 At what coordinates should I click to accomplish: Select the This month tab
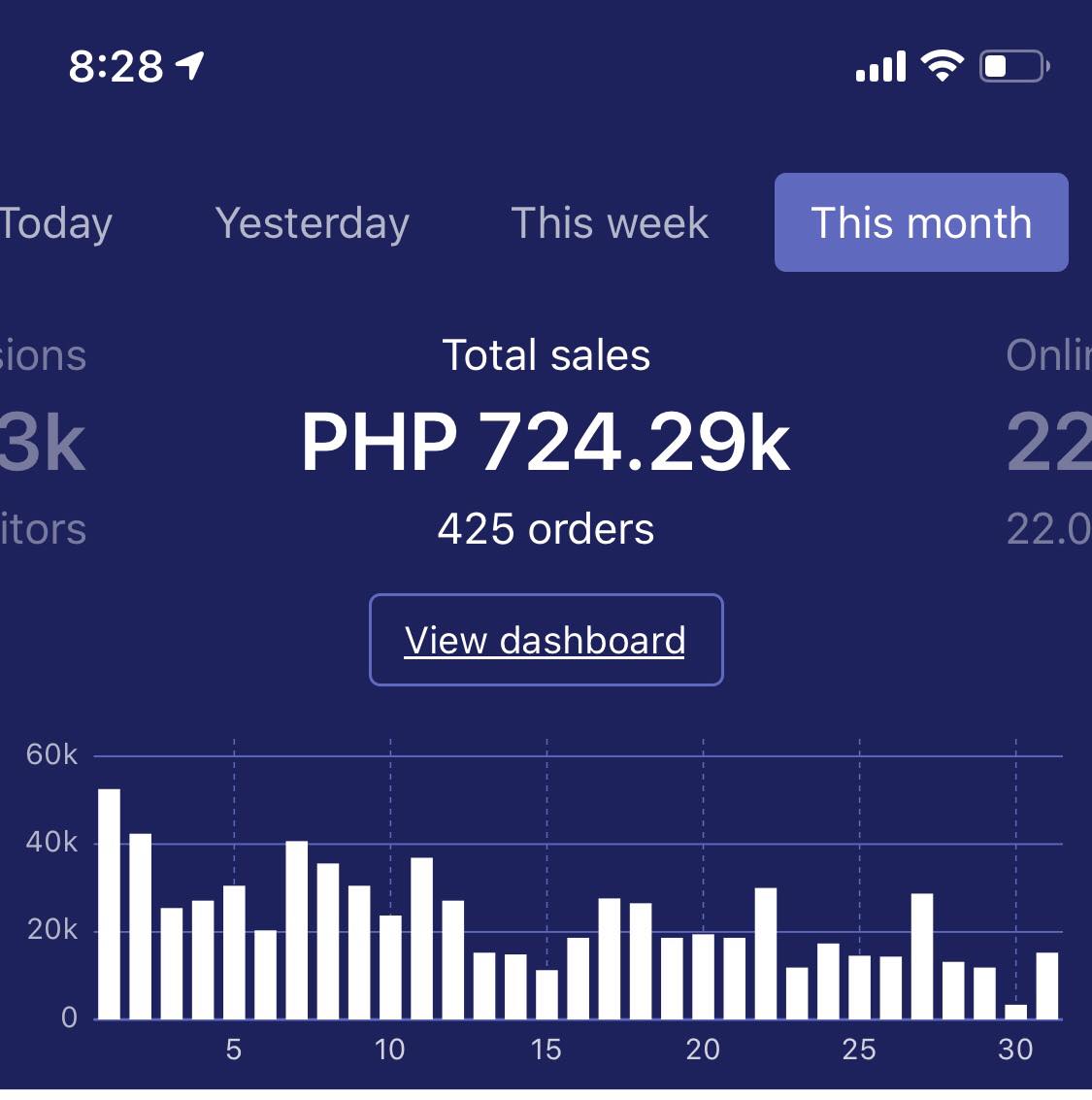921,223
